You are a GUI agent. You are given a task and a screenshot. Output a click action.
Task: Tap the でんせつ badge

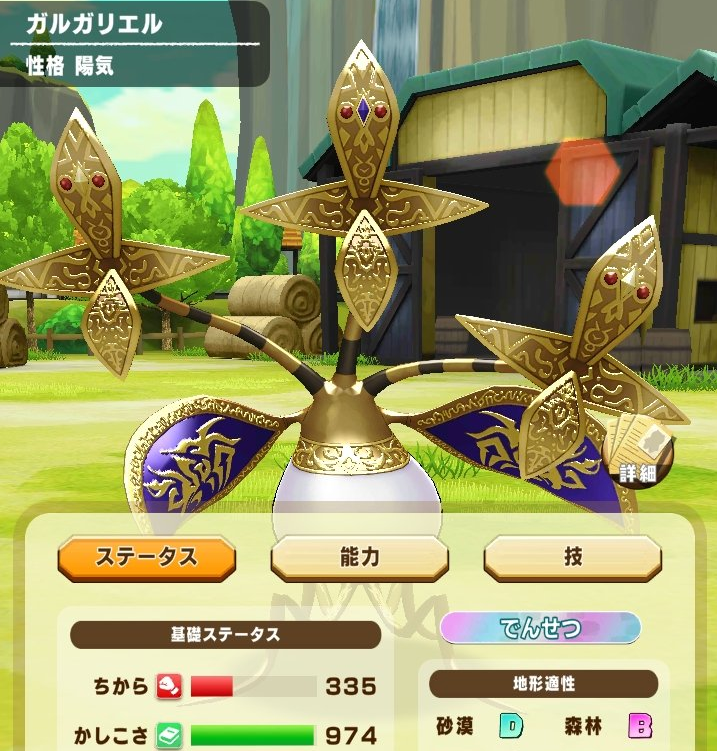click(540, 628)
